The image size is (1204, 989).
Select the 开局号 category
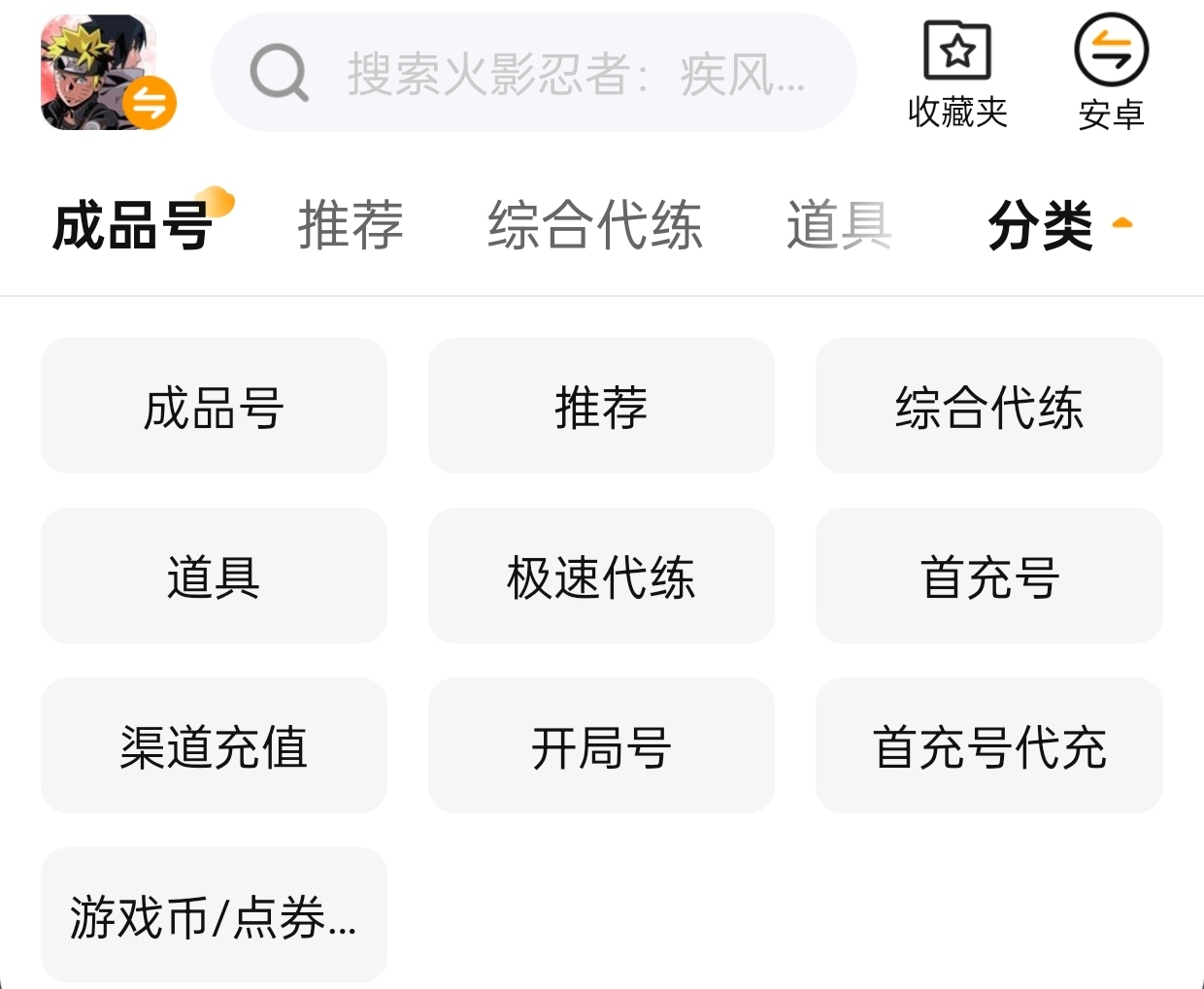pyautogui.click(x=601, y=746)
